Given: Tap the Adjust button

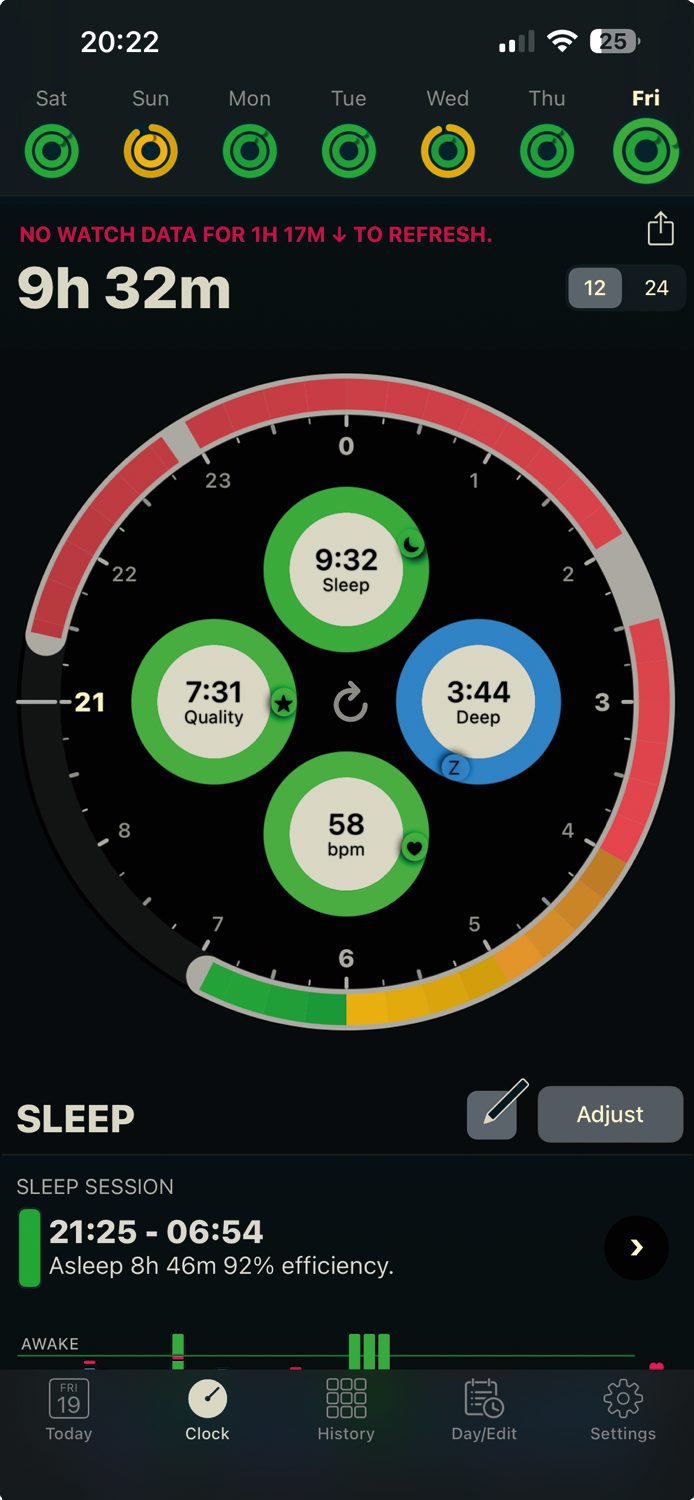Looking at the screenshot, I should pyautogui.click(x=610, y=1114).
